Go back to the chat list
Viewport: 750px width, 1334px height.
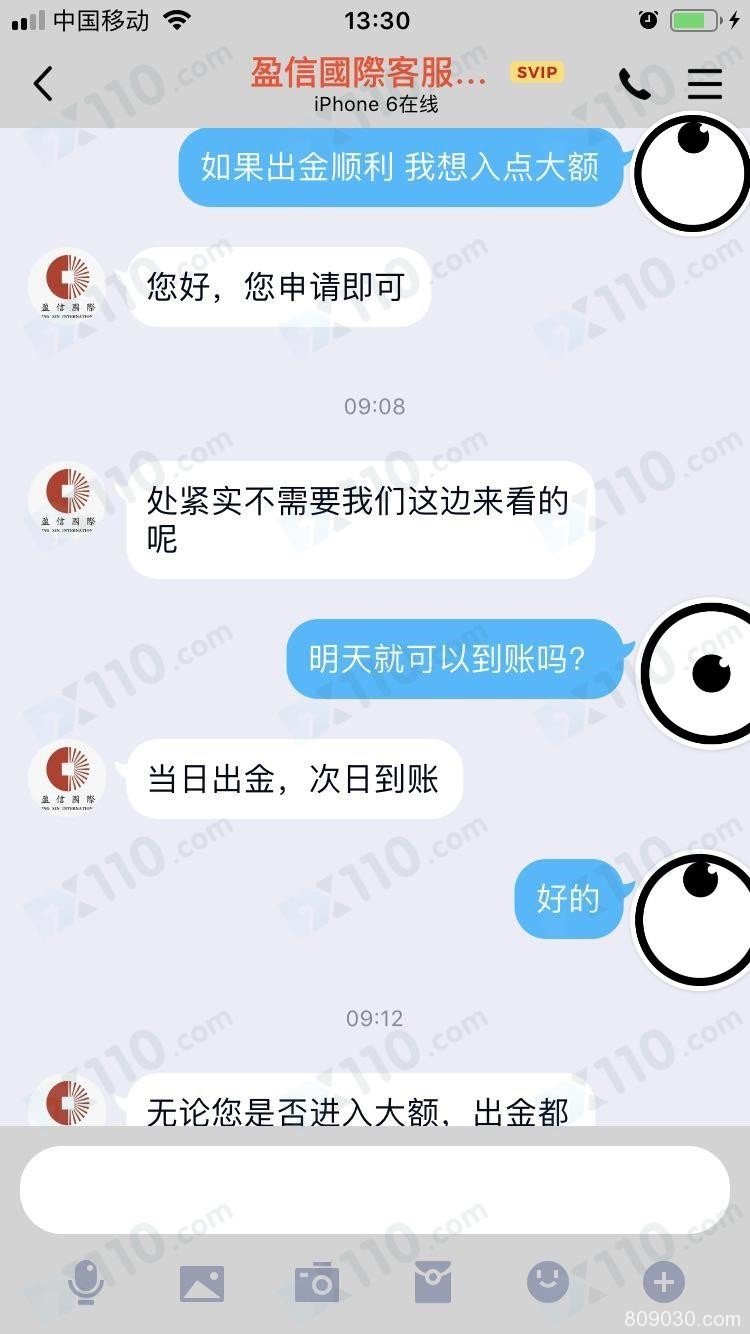pyautogui.click(x=43, y=84)
